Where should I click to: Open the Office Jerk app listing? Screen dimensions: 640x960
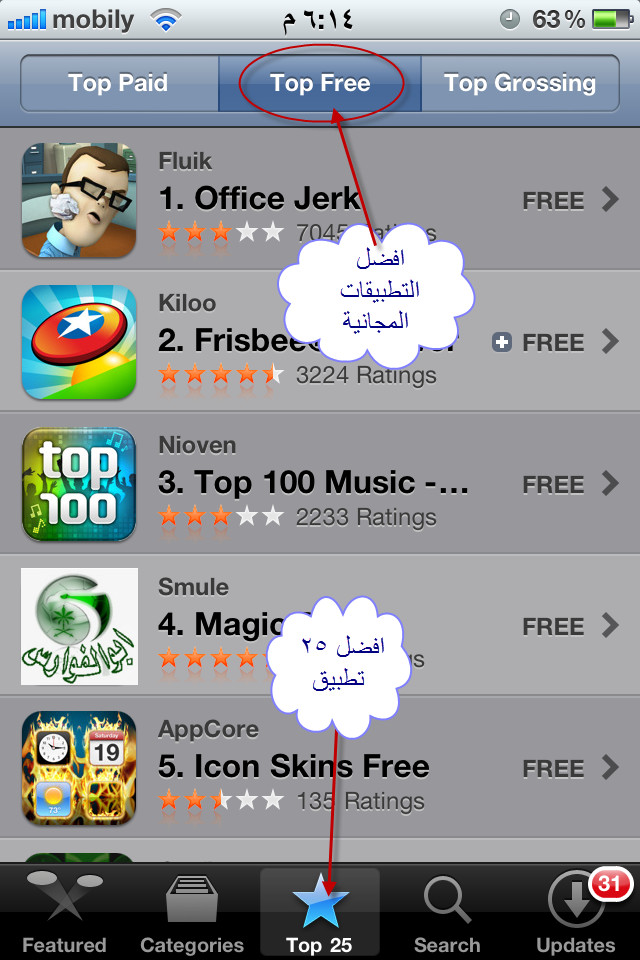tap(258, 198)
